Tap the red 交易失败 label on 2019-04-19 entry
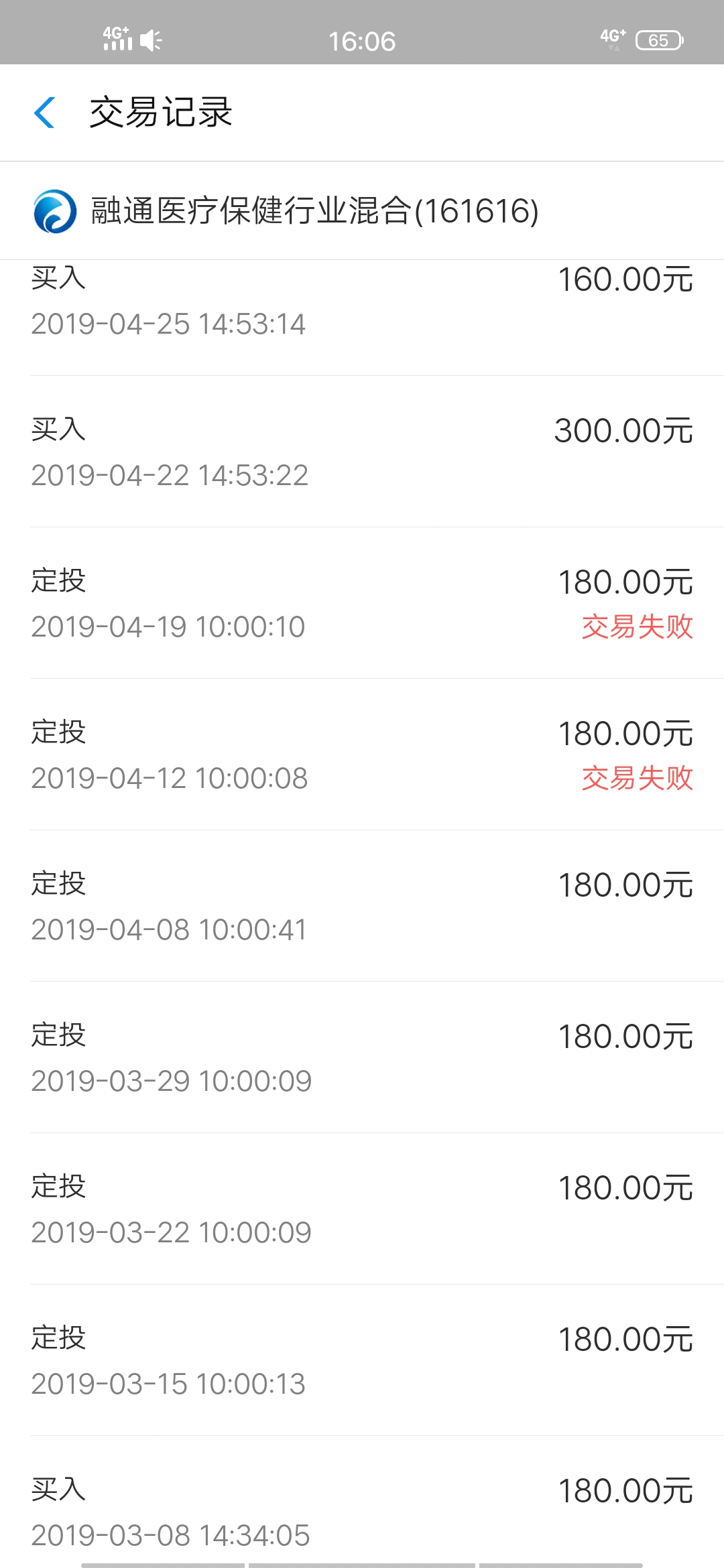The image size is (724, 1568). point(637,626)
